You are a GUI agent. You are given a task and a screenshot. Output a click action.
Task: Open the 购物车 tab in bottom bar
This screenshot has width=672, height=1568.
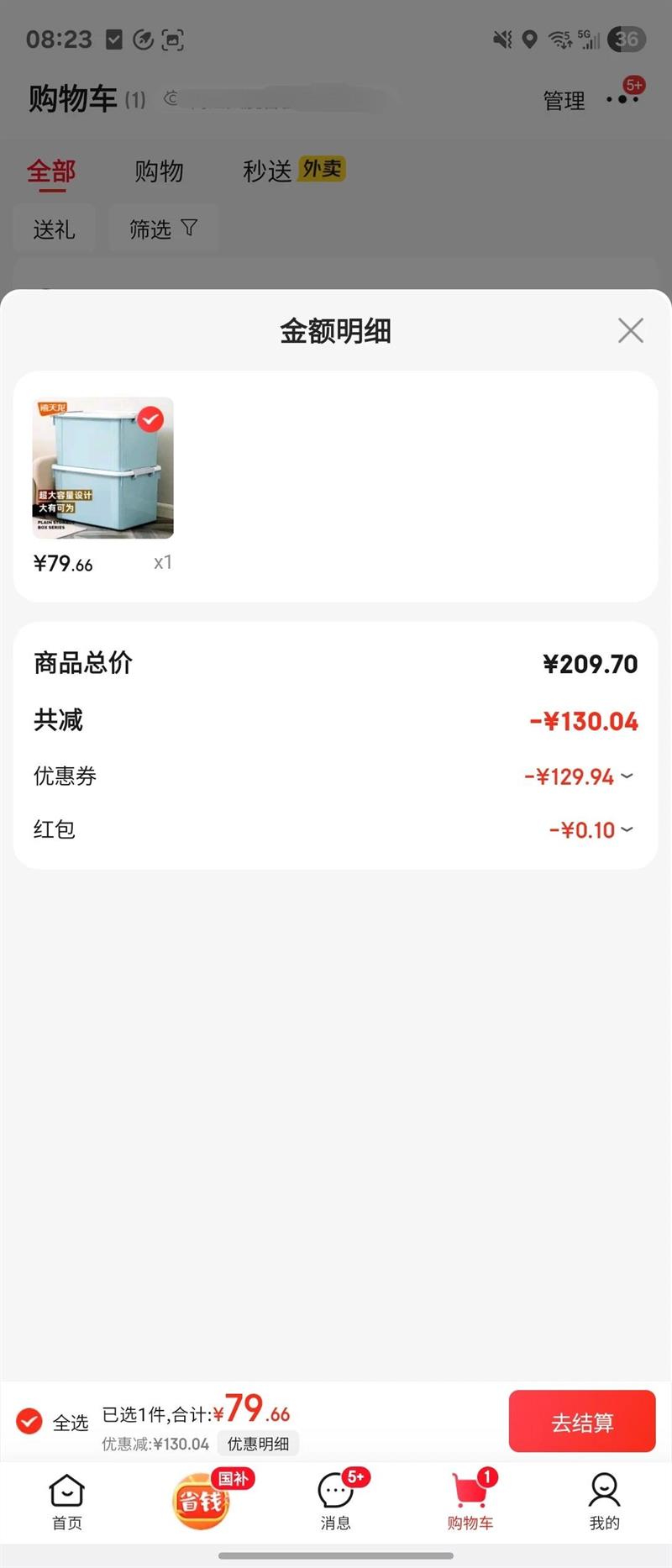470,1501
